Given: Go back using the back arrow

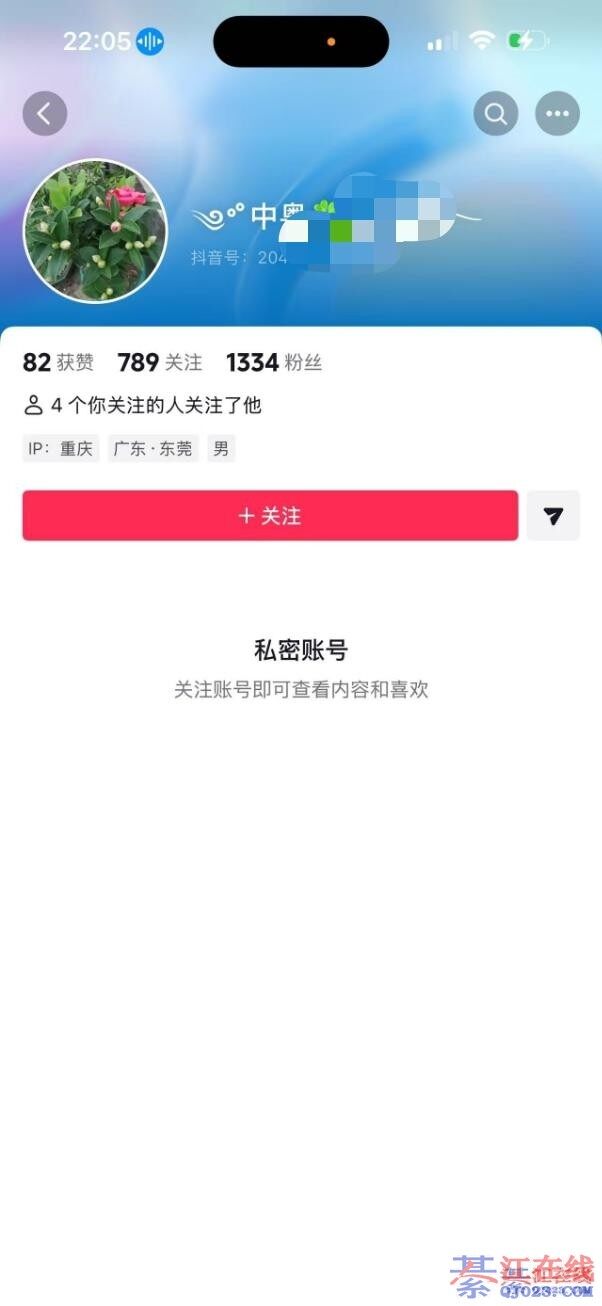Looking at the screenshot, I should (x=45, y=114).
